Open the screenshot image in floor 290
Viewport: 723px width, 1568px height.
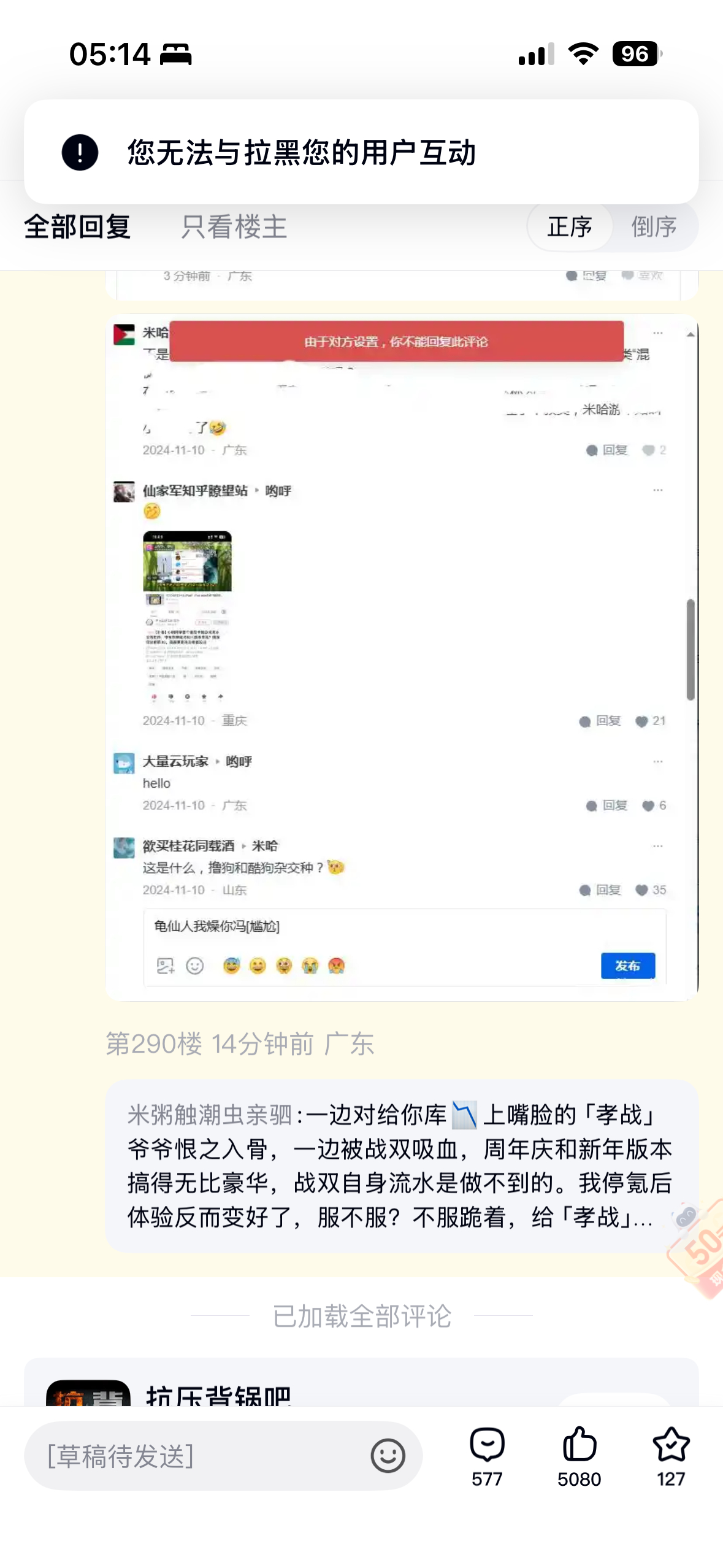tap(402, 656)
